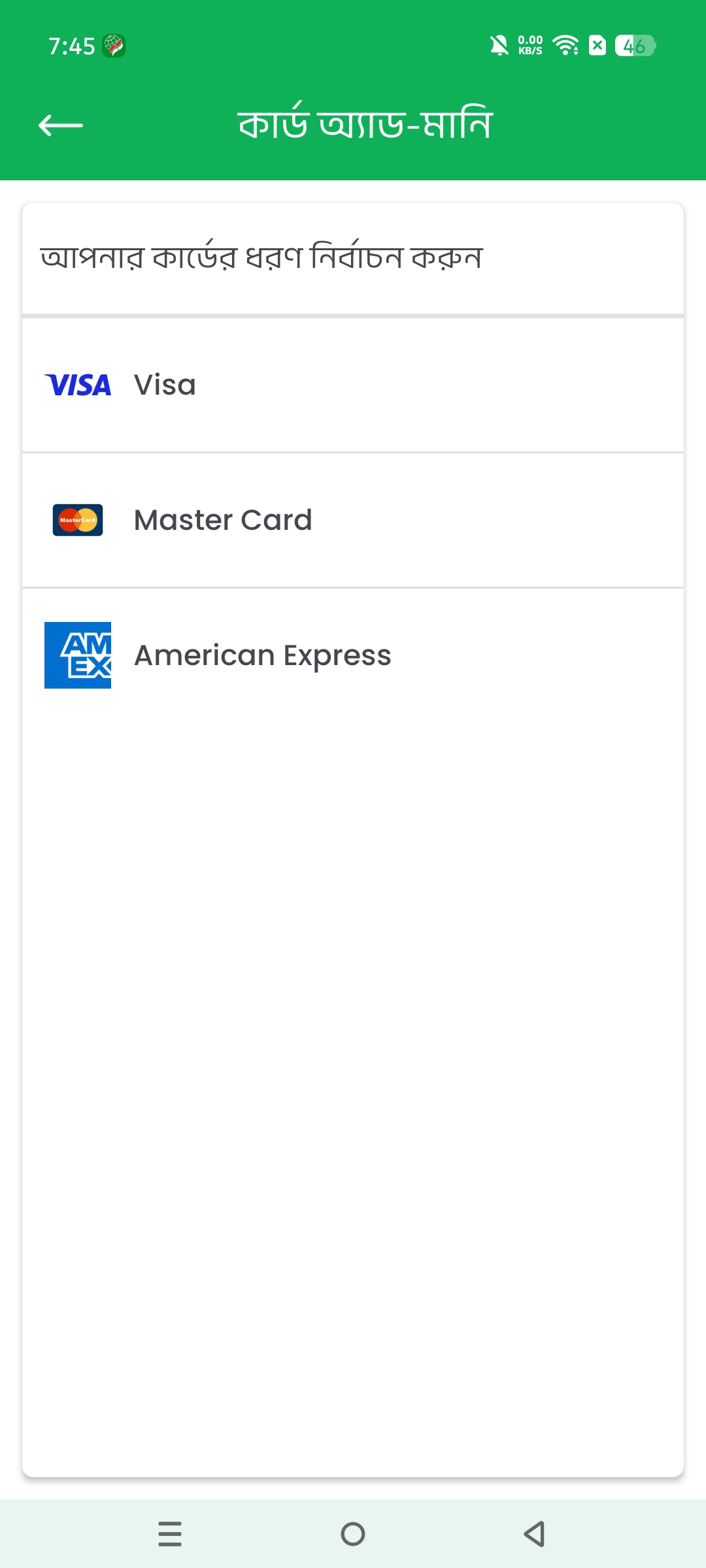Open recent apps from navigation bar

[170, 1533]
